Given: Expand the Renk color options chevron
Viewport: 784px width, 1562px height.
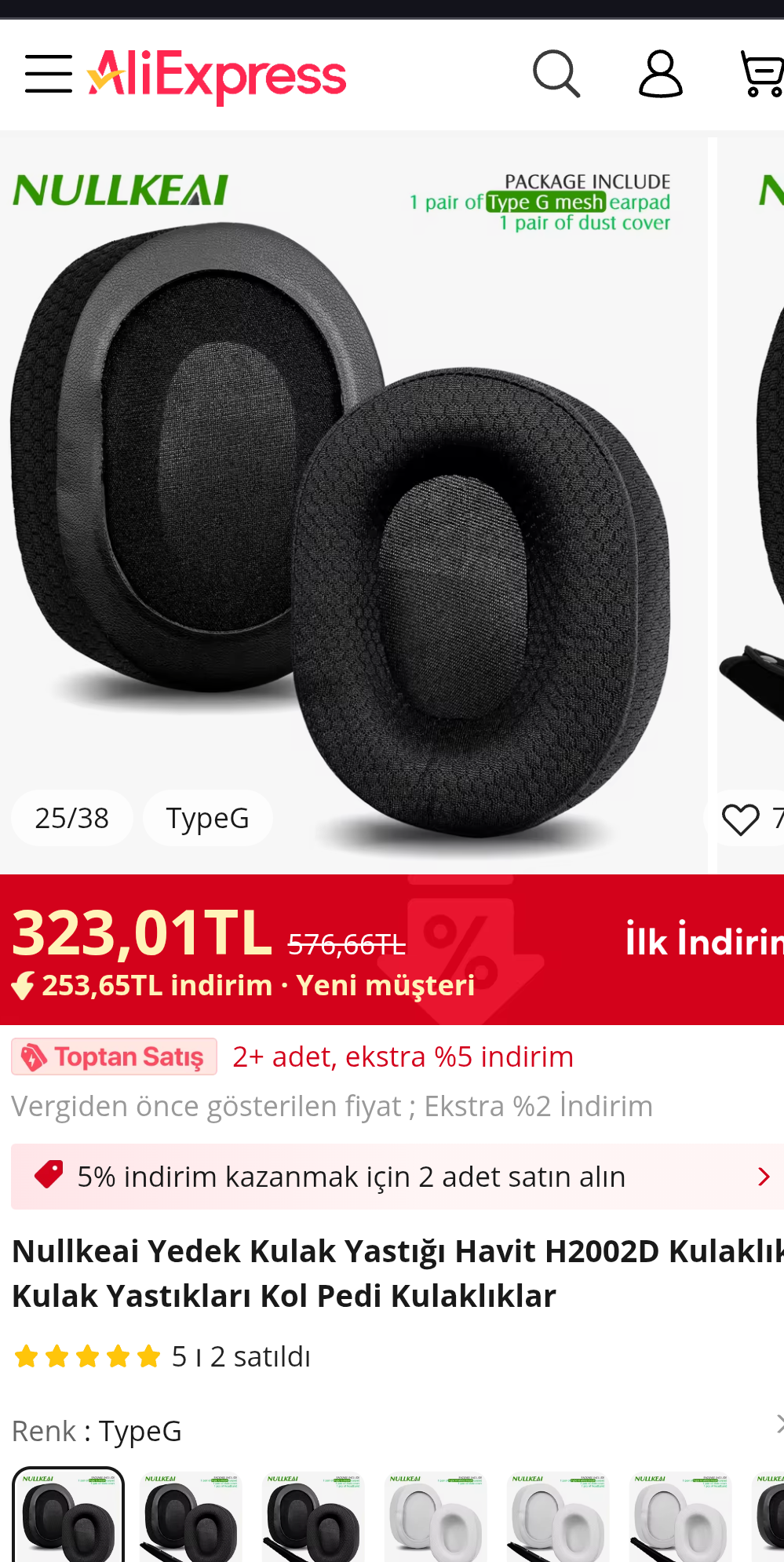Looking at the screenshot, I should pyautogui.click(x=777, y=1424).
